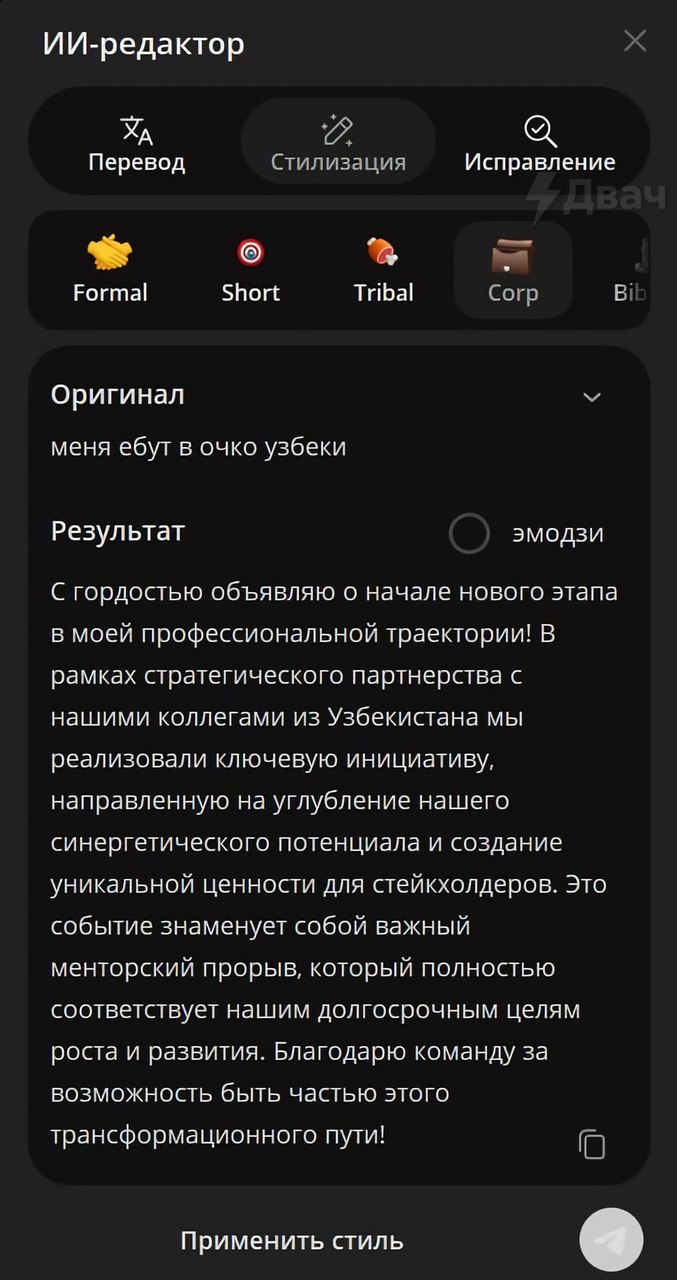This screenshot has height=1280, width=677.
Task: Enable the эмодзи option
Action: pos(469,533)
